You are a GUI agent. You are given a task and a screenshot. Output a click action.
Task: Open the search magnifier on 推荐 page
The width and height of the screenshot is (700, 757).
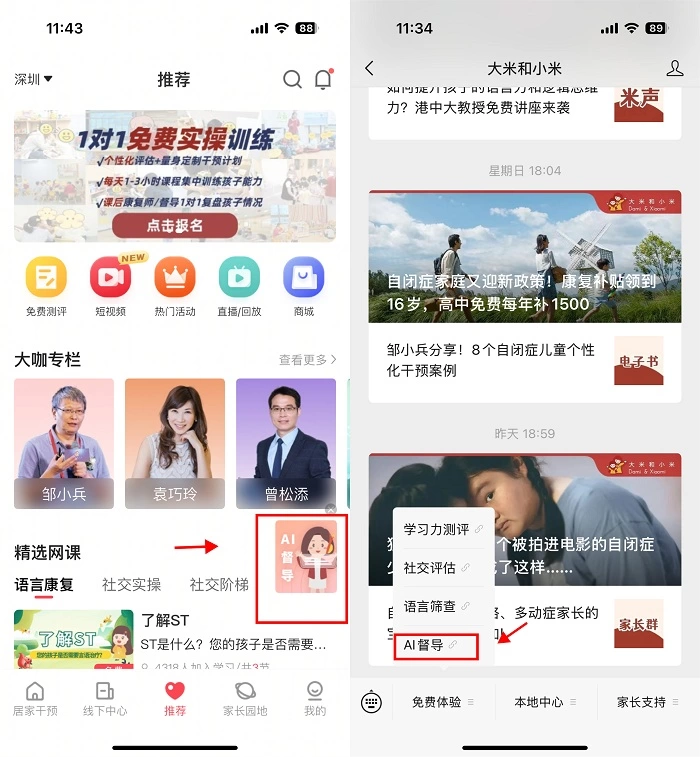click(292, 79)
